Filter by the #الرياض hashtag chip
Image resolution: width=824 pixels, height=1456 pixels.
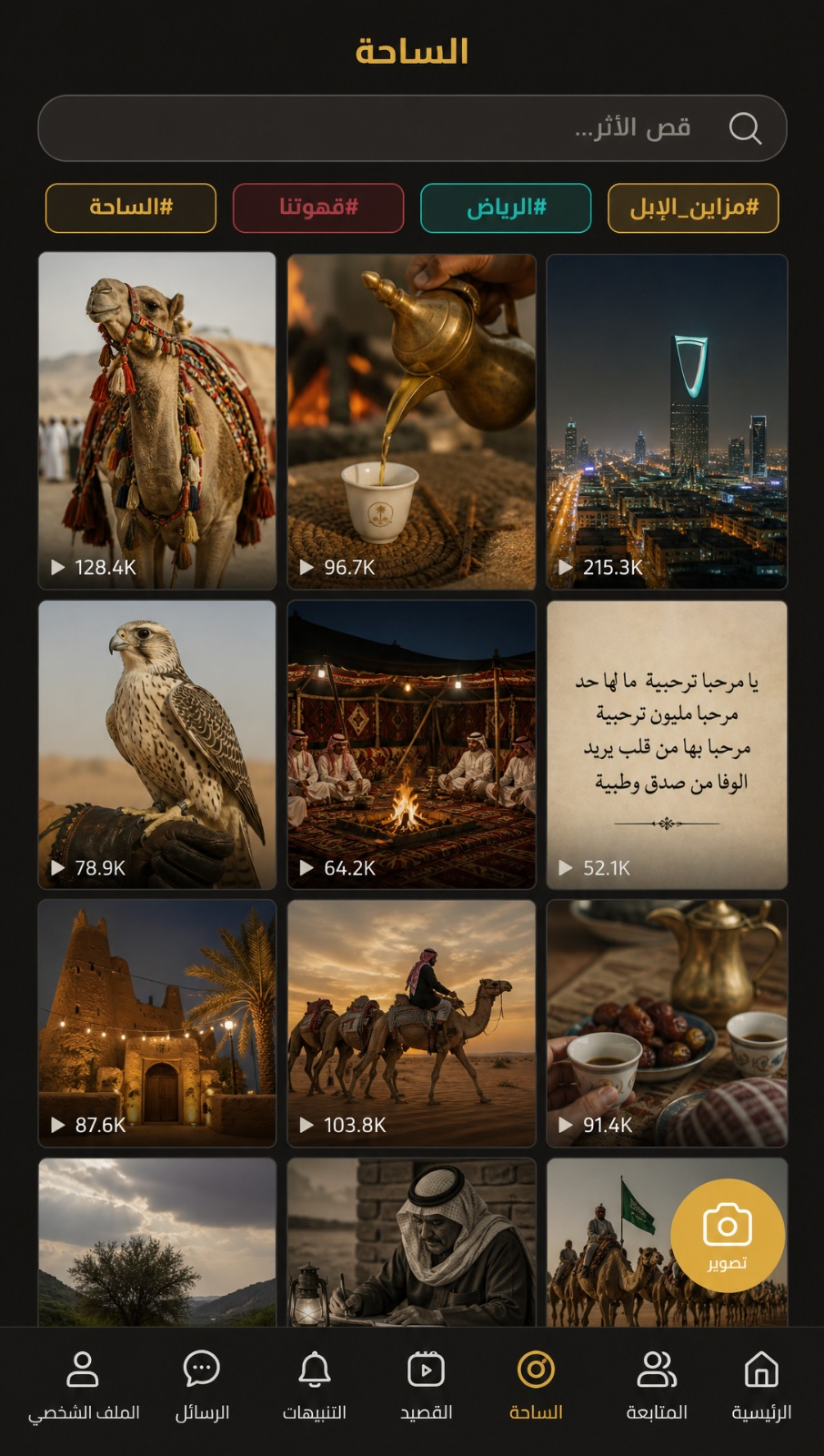[506, 207]
